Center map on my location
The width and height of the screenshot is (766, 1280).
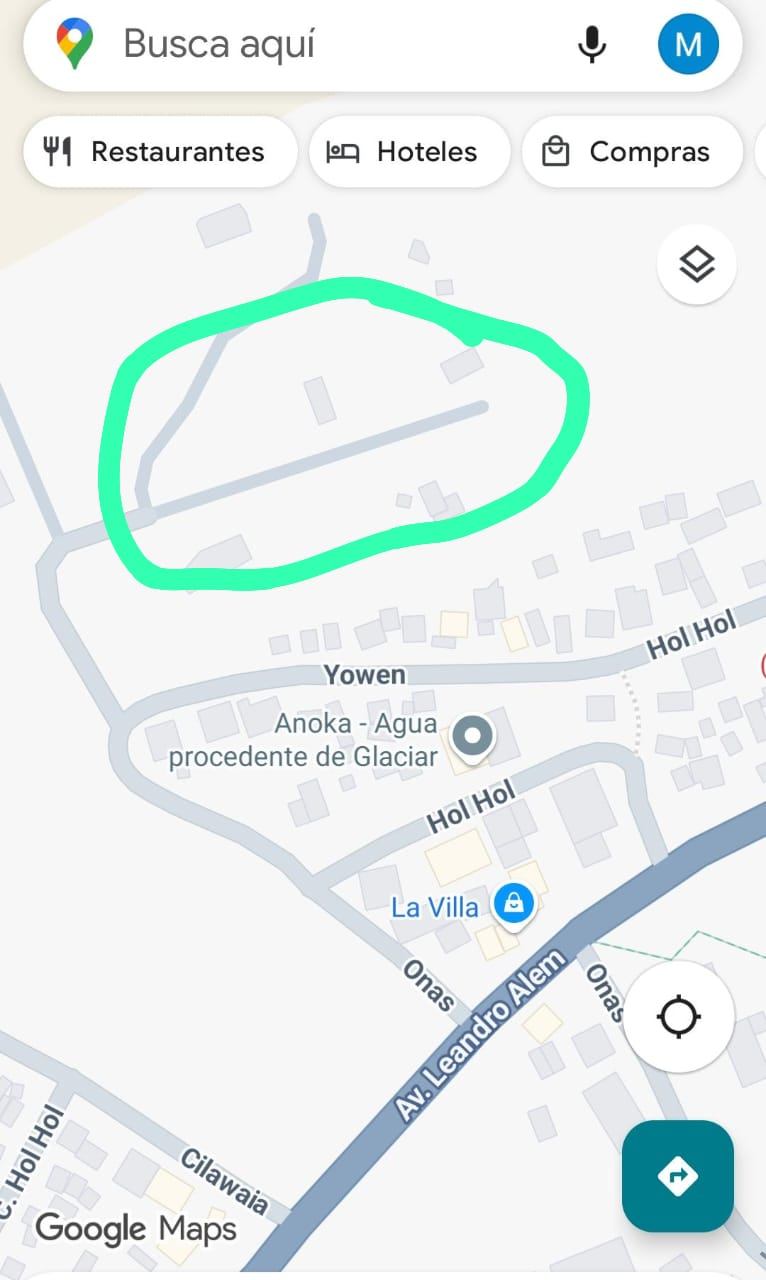coord(679,1017)
